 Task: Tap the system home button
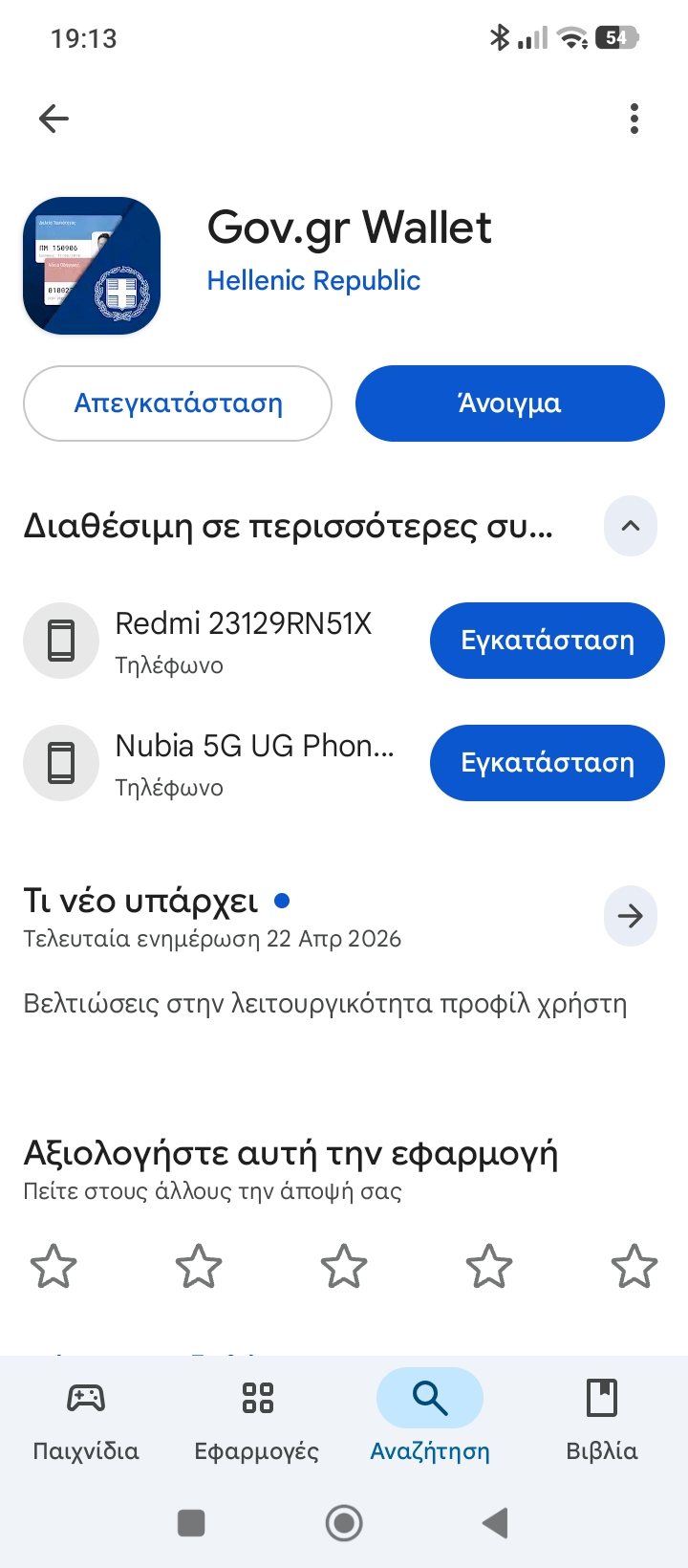tap(344, 1522)
